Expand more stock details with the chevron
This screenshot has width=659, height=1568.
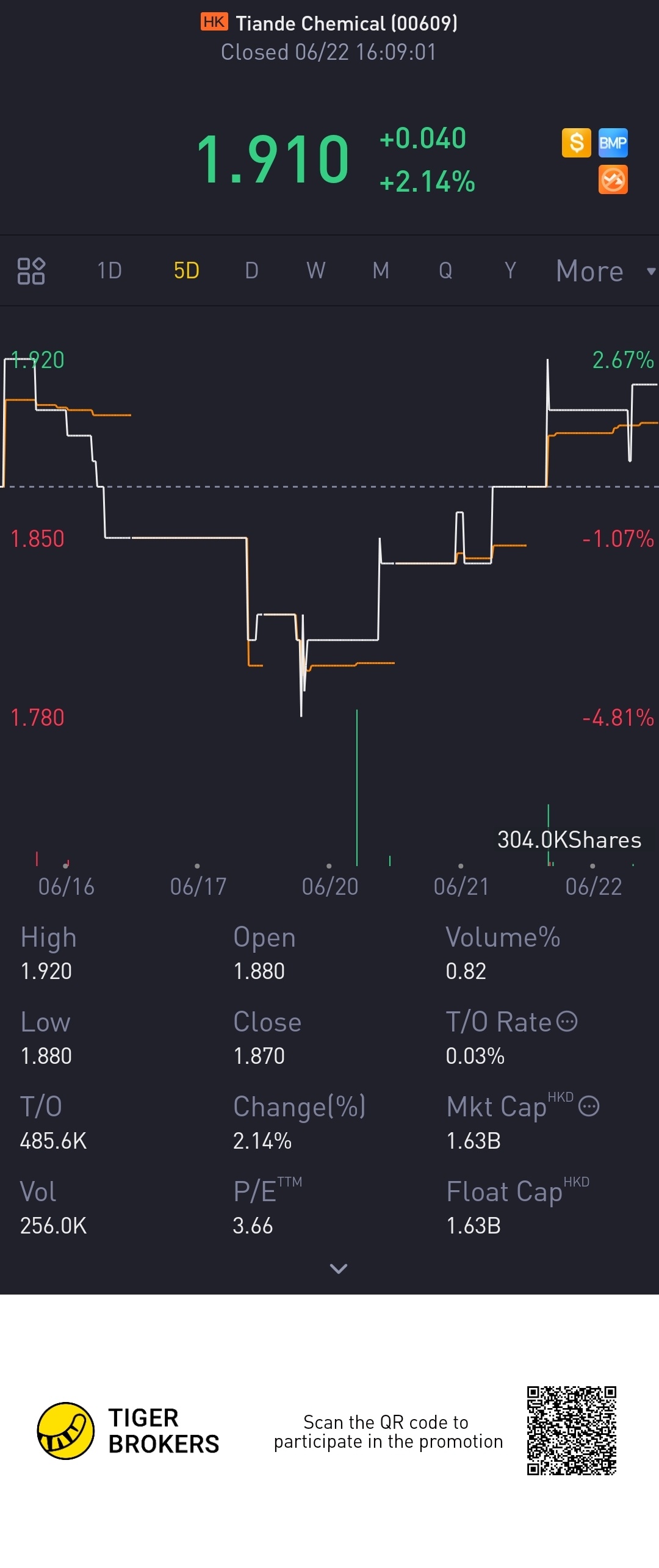(338, 1269)
